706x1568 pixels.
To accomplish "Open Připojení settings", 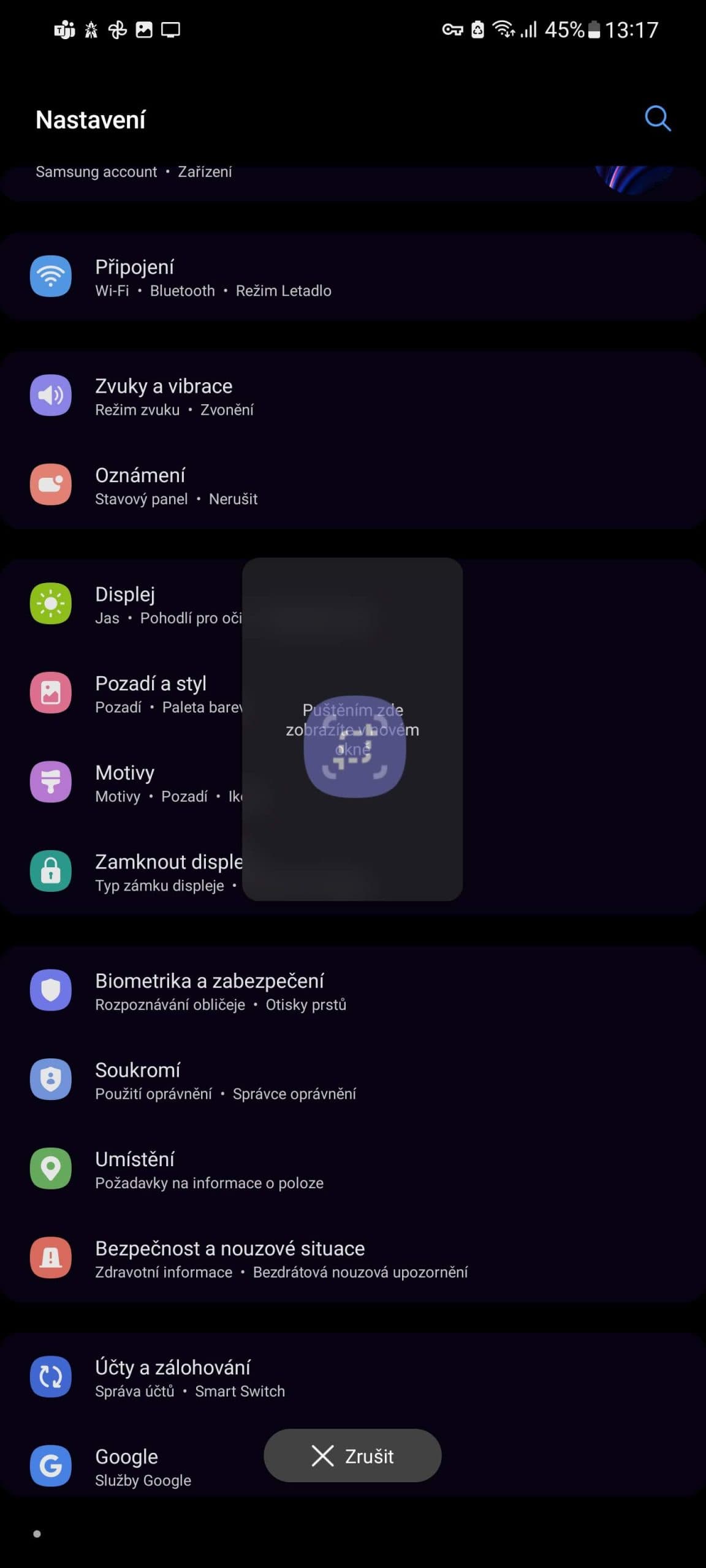I will click(x=213, y=277).
